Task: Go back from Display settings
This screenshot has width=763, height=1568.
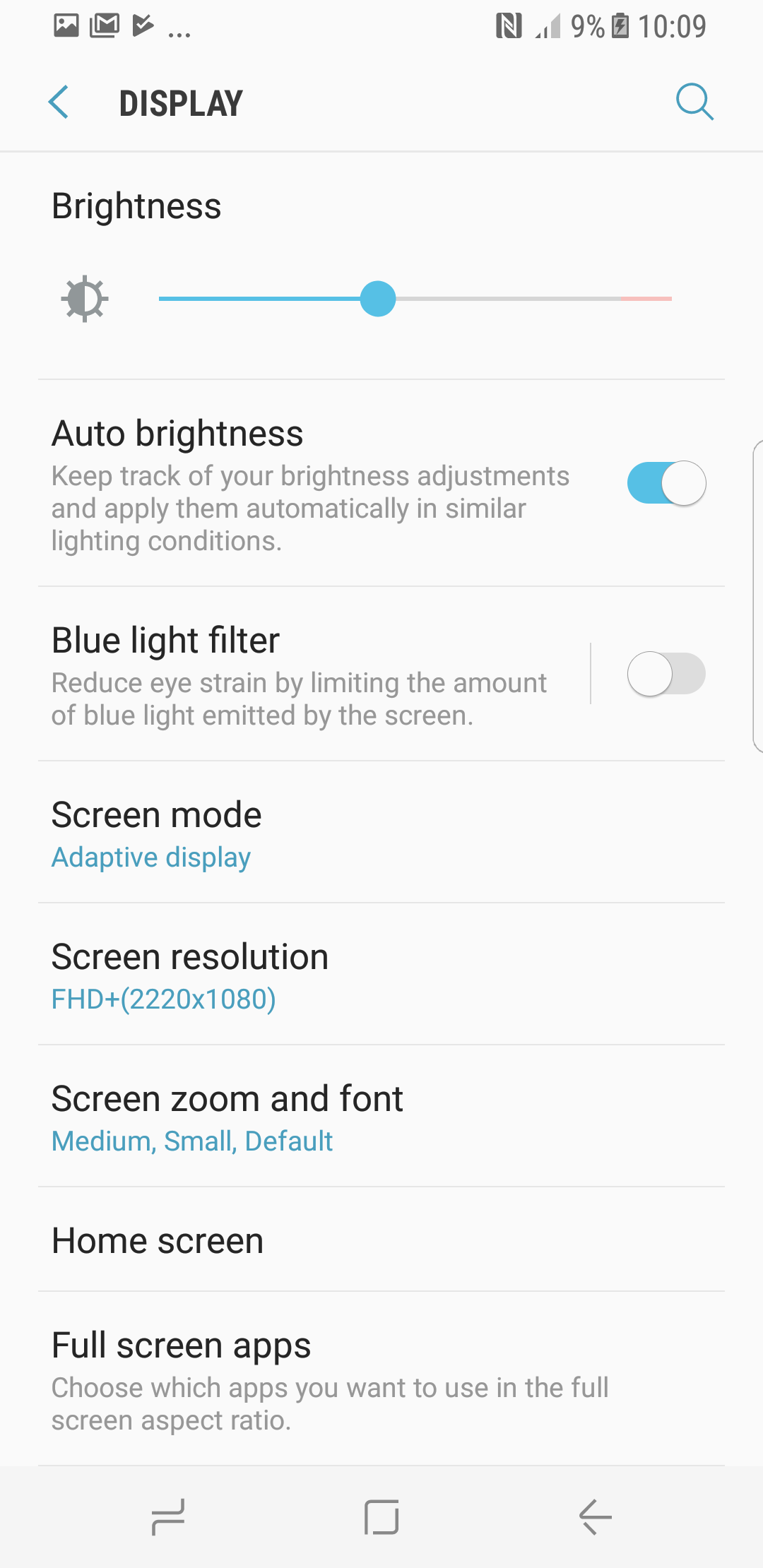Action: (59, 103)
